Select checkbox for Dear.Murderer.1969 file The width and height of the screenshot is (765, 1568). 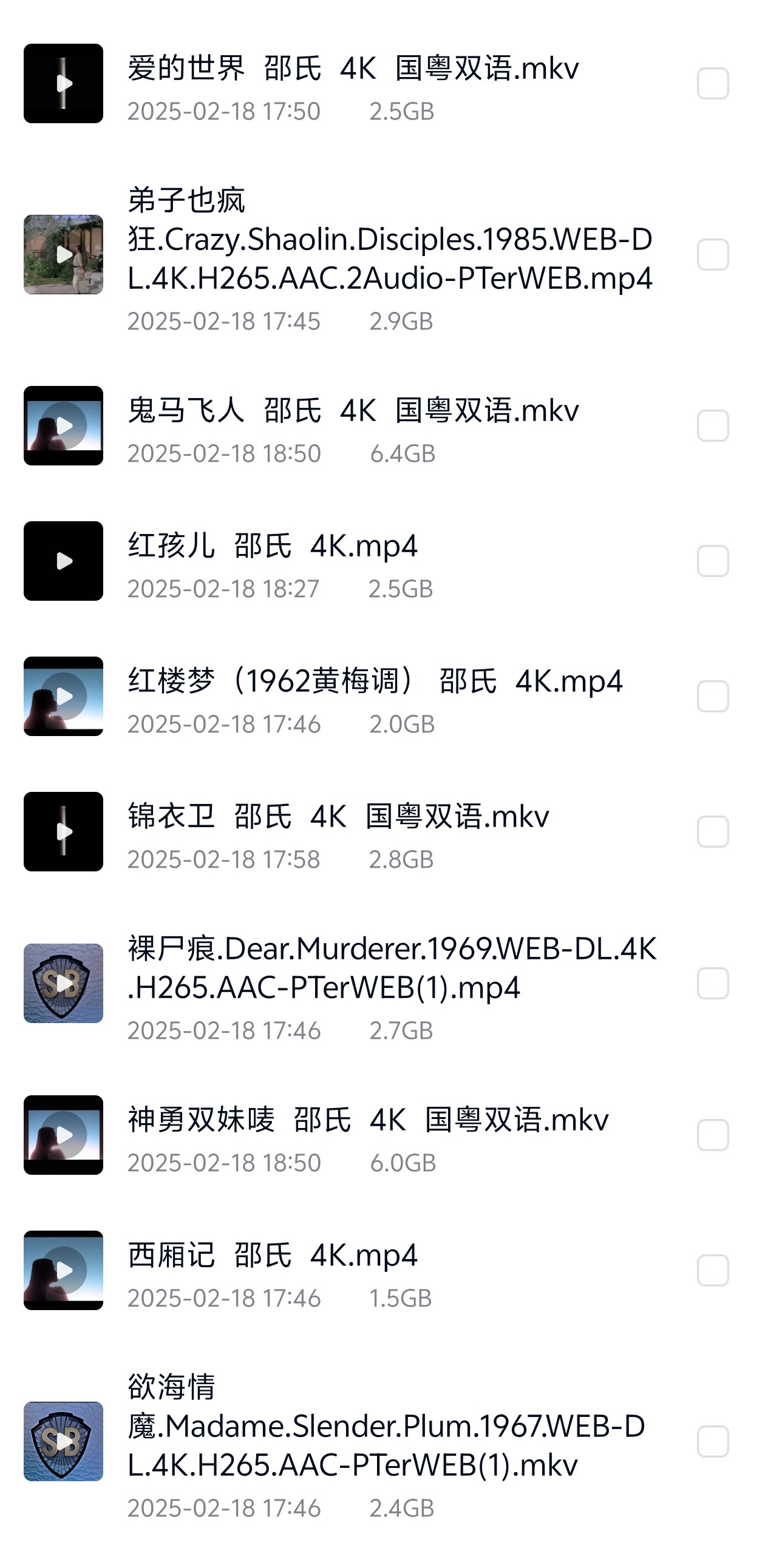click(713, 983)
